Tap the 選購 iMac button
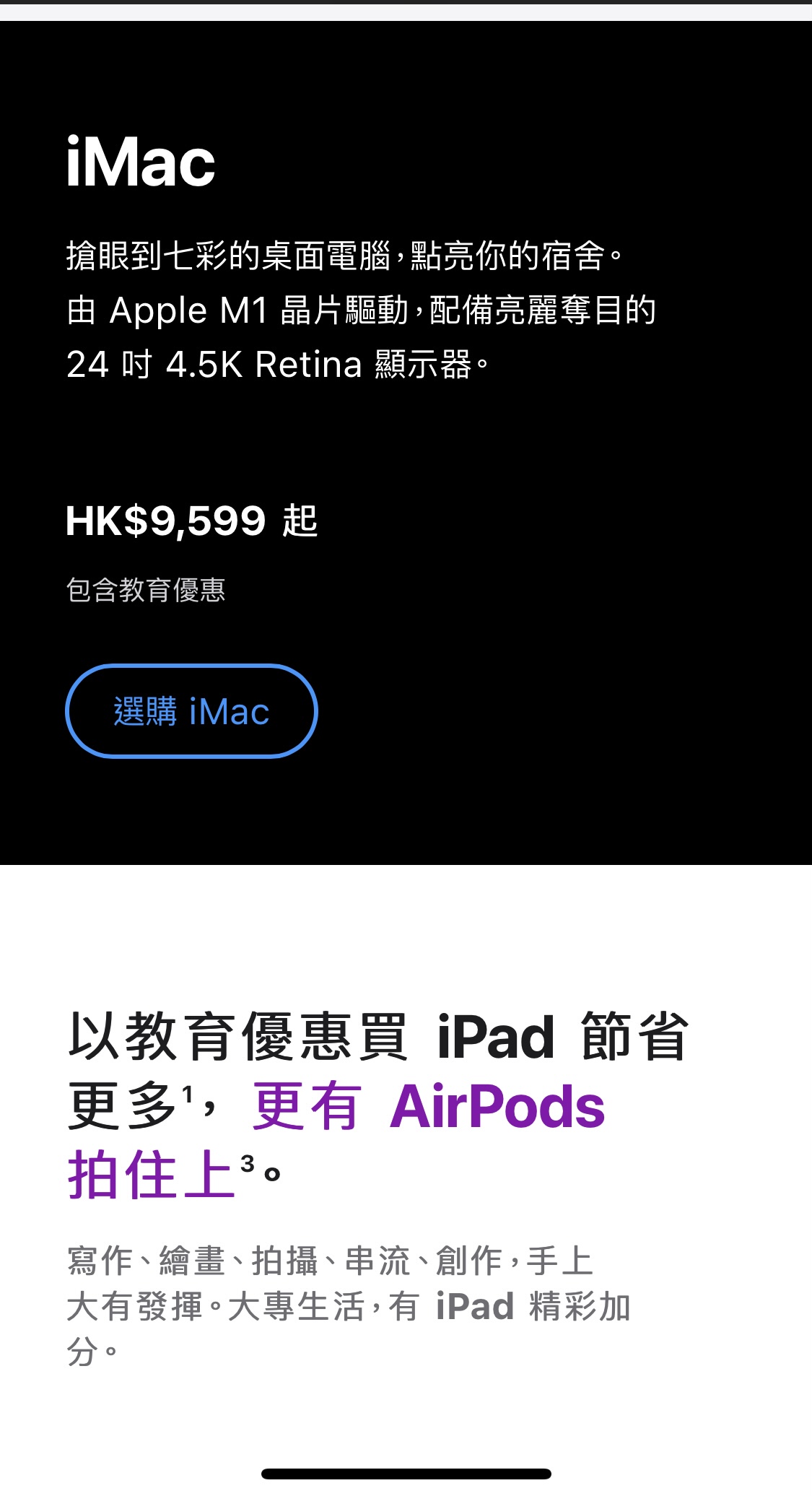 tap(191, 711)
